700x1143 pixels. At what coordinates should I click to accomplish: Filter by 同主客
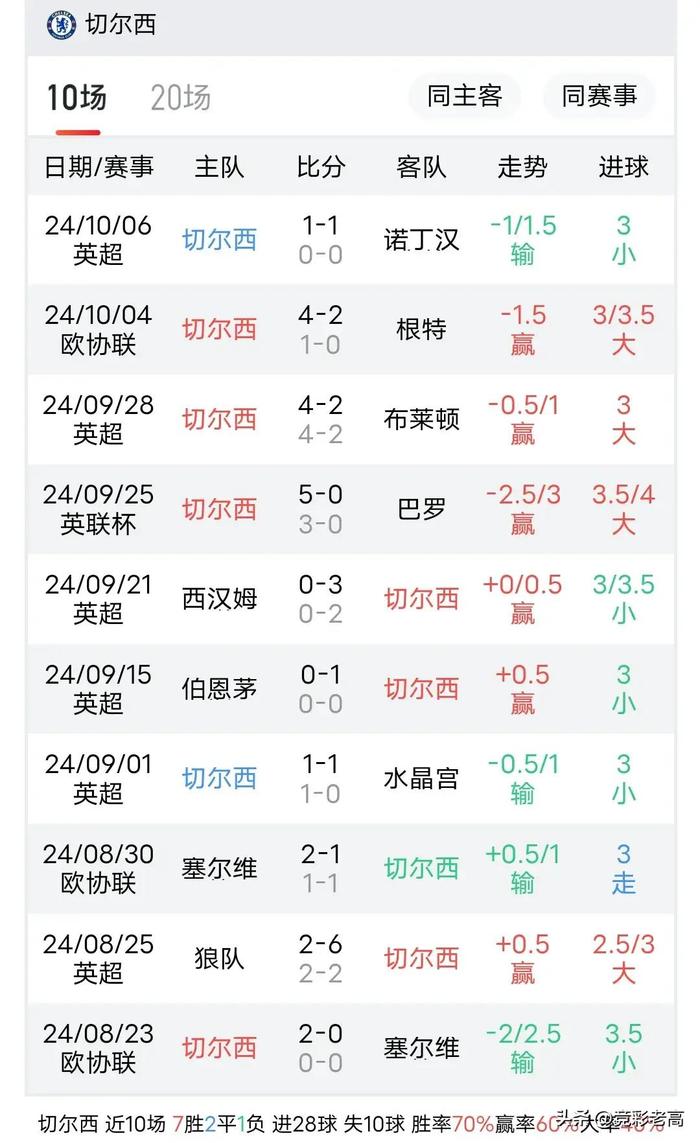(x=464, y=96)
